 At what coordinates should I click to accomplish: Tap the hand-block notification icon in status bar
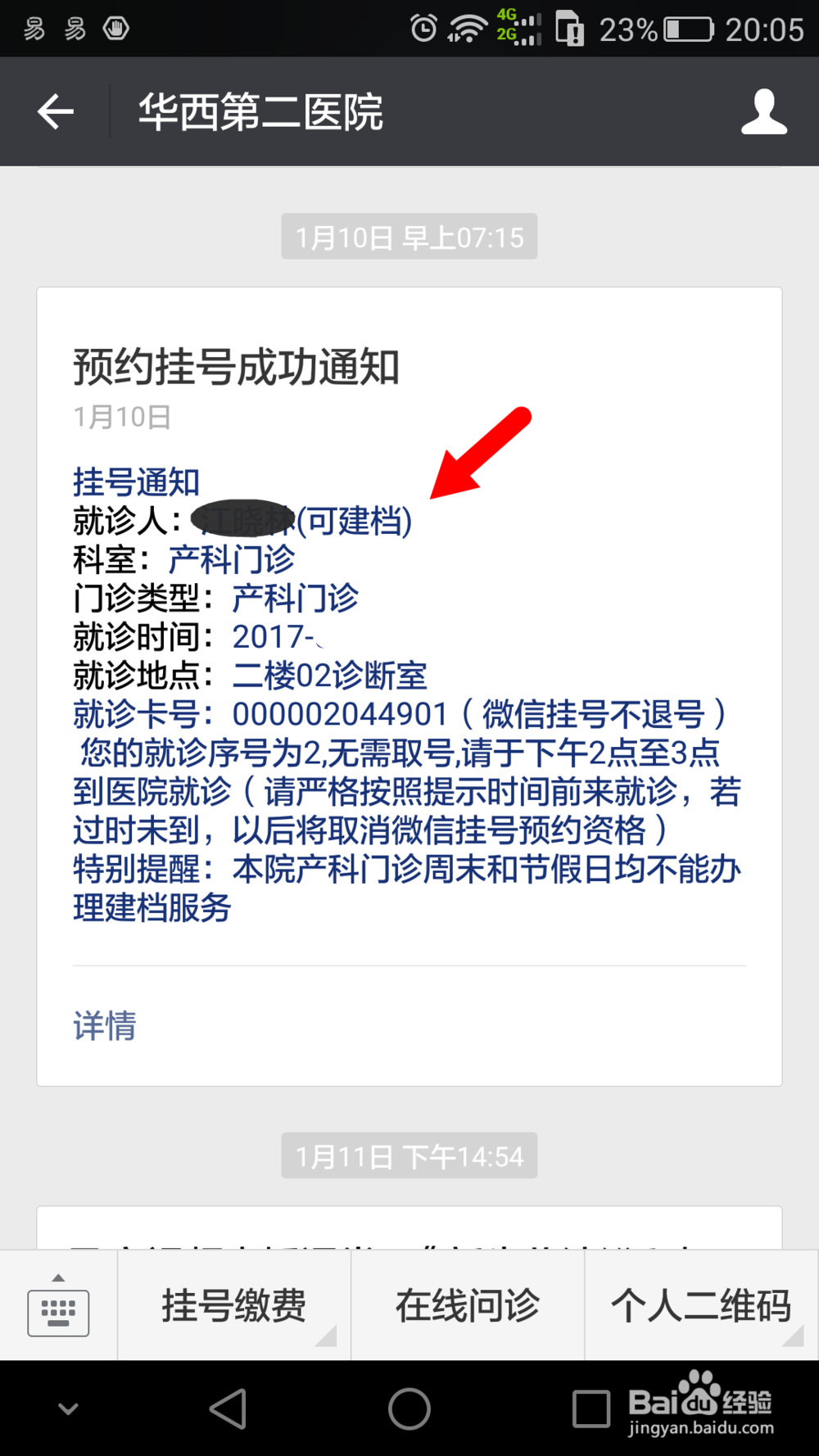116,27
